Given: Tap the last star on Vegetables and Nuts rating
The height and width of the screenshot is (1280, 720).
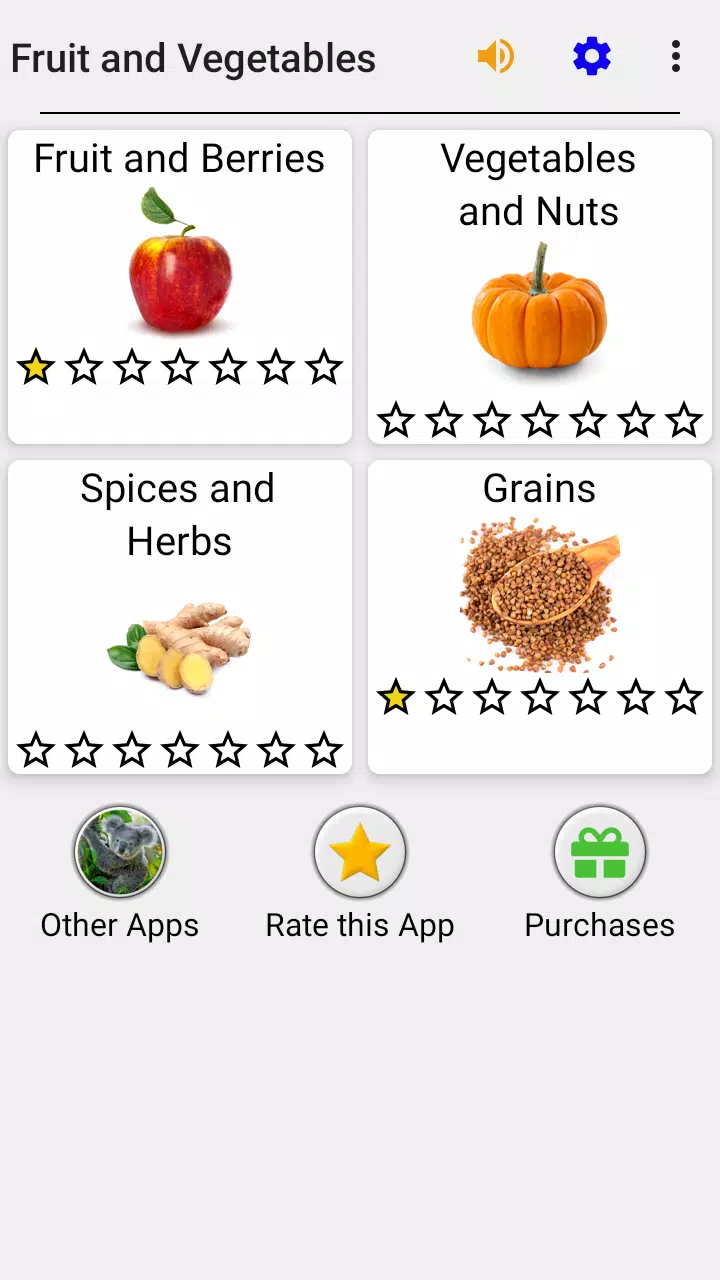Looking at the screenshot, I should pos(684,421).
